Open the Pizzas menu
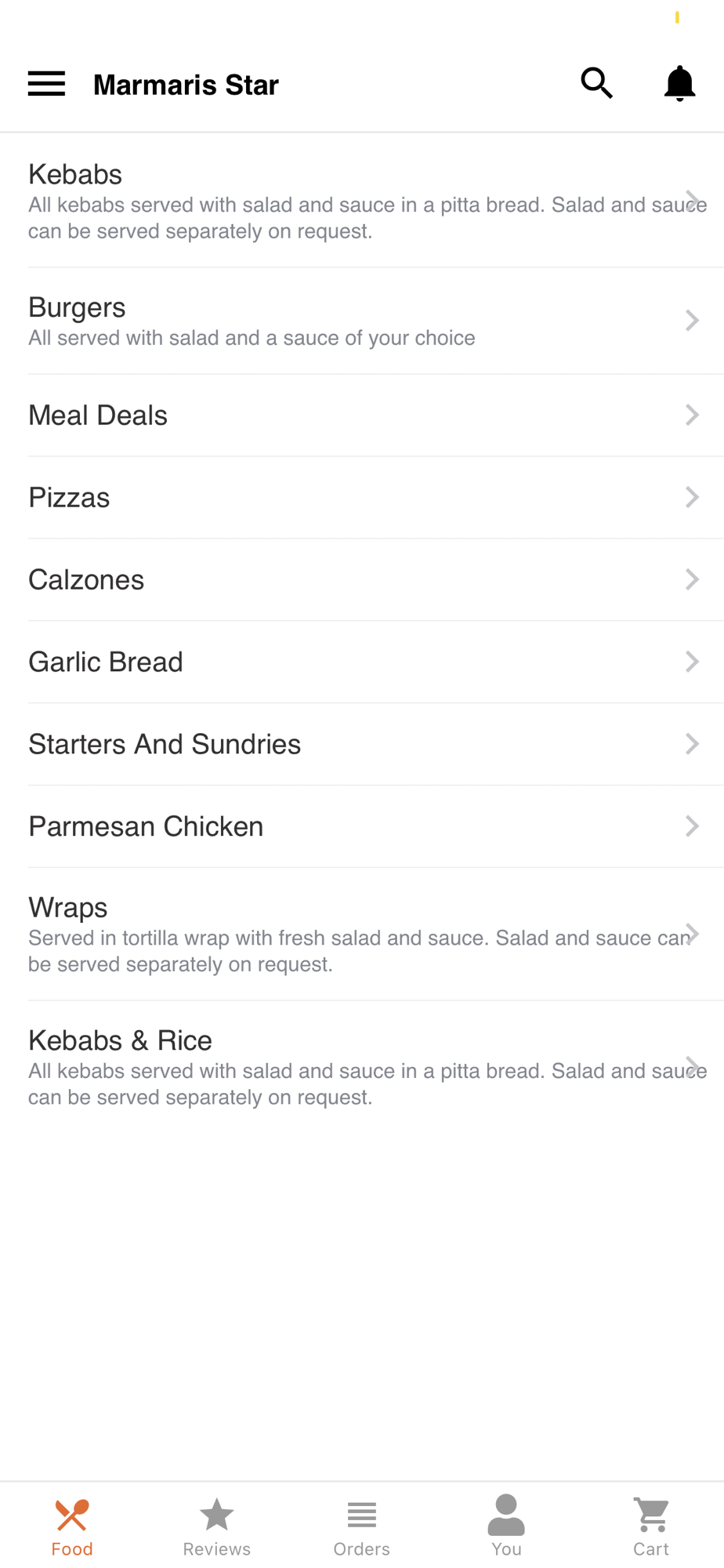This screenshot has width=724, height=1568. pyautogui.click(x=362, y=498)
